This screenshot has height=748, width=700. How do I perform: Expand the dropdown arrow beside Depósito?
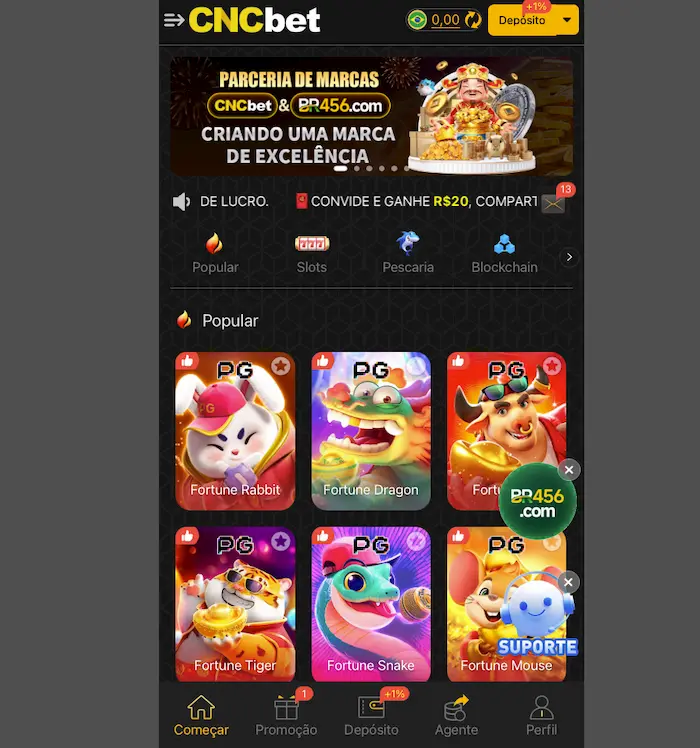[568, 20]
